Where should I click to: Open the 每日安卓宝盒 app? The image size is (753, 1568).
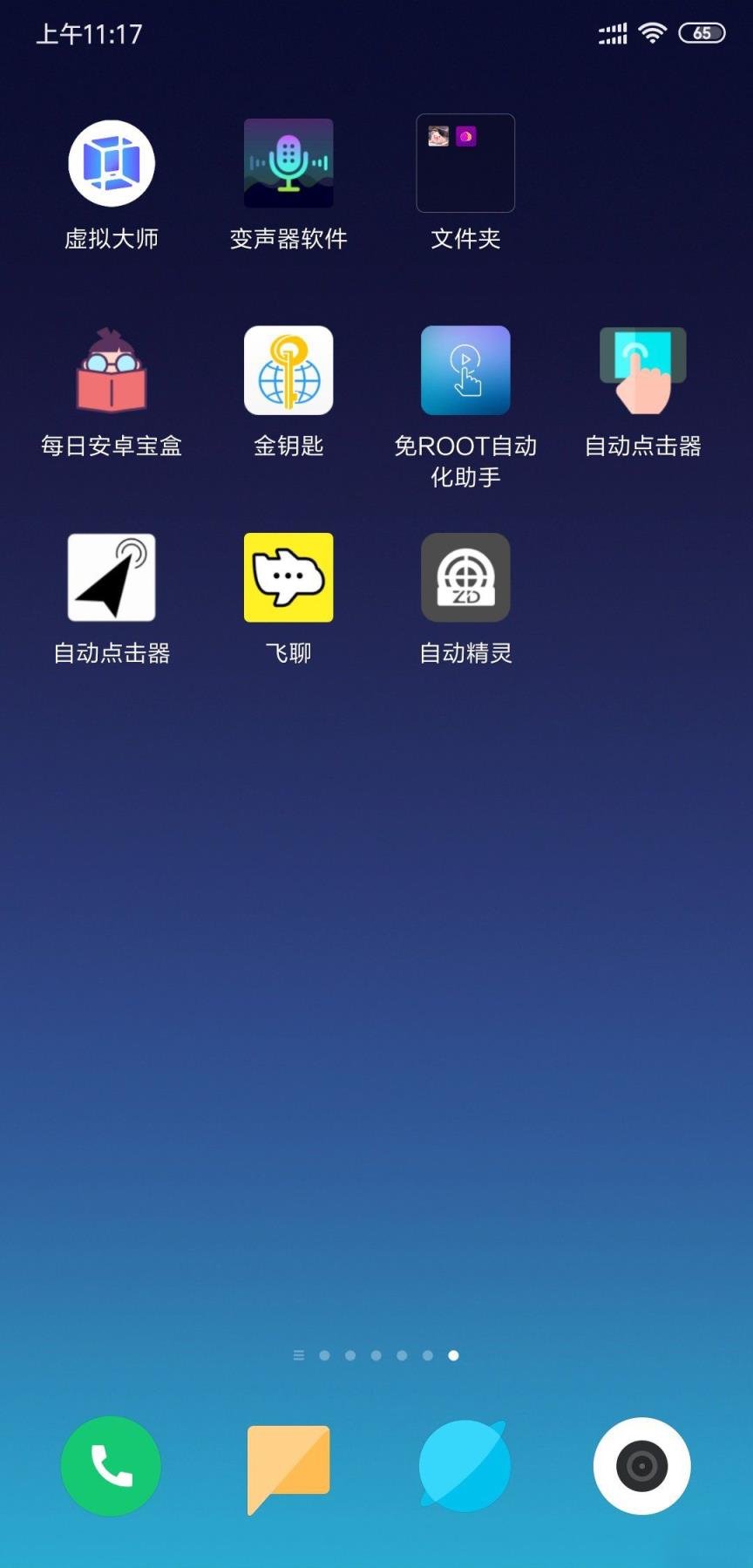click(111, 370)
